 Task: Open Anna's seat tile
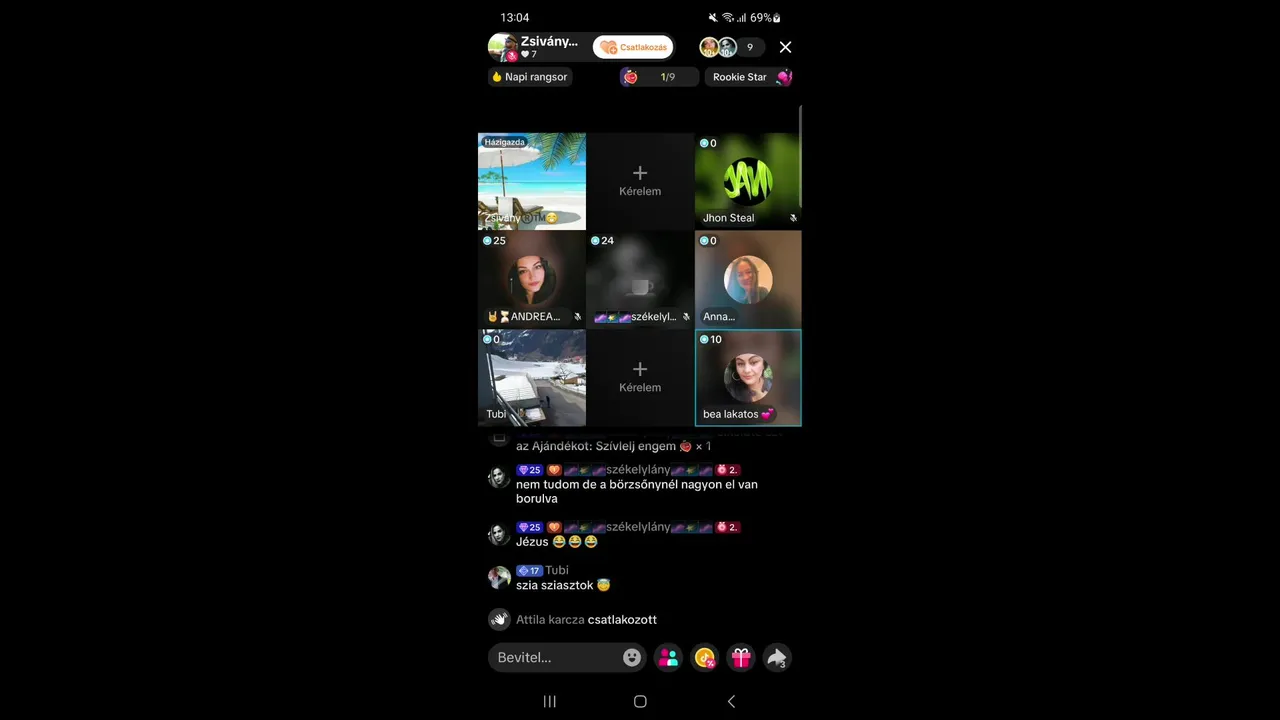pyautogui.click(x=748, y=279)
